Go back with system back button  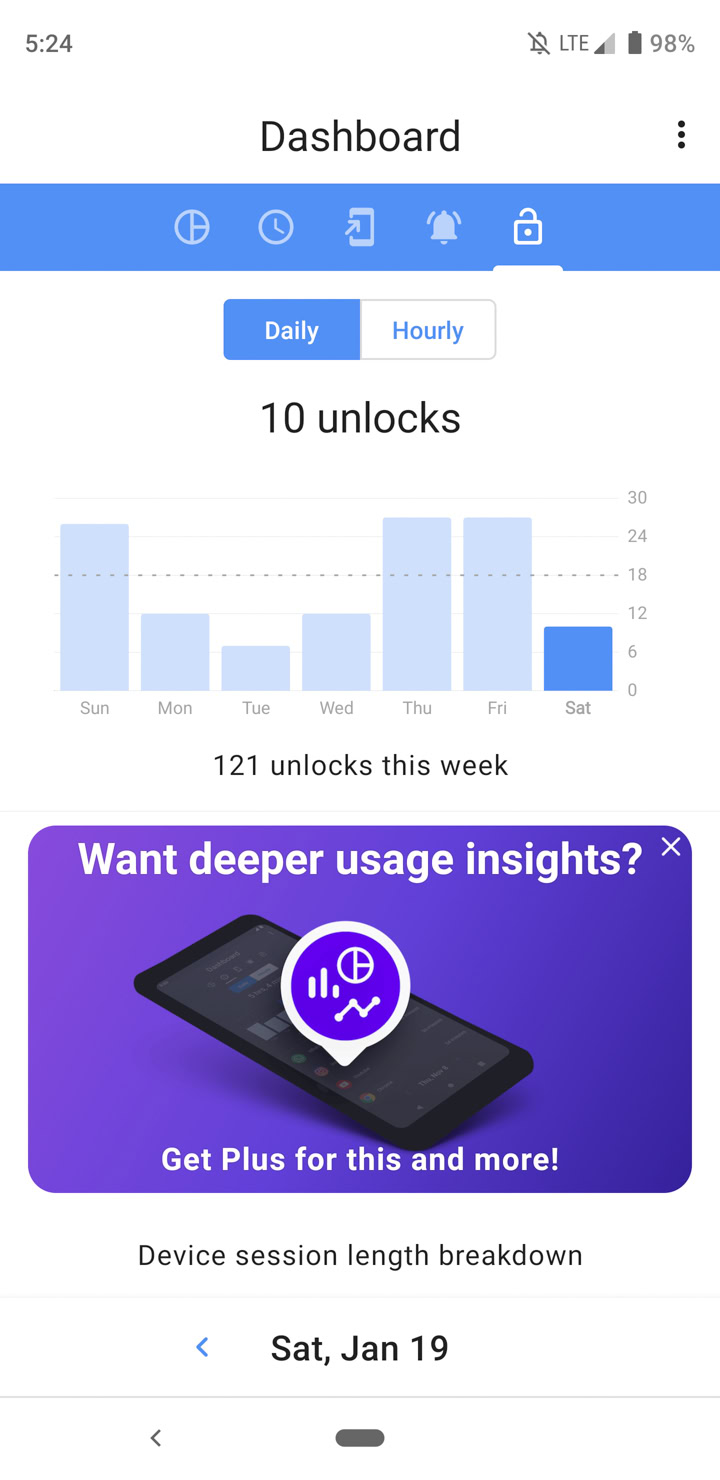[155, 1438]
